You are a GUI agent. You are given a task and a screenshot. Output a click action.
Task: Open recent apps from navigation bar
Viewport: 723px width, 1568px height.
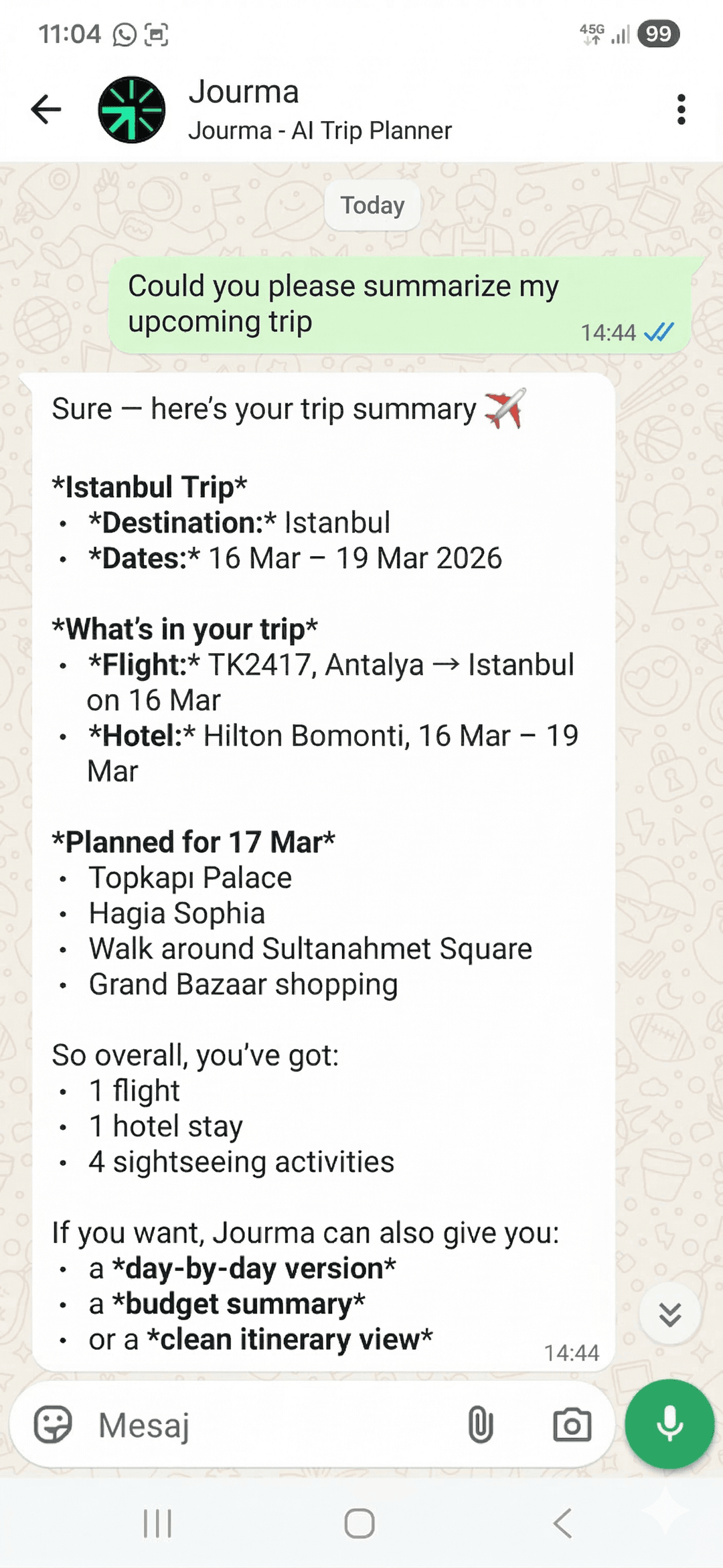[158, 1524]
